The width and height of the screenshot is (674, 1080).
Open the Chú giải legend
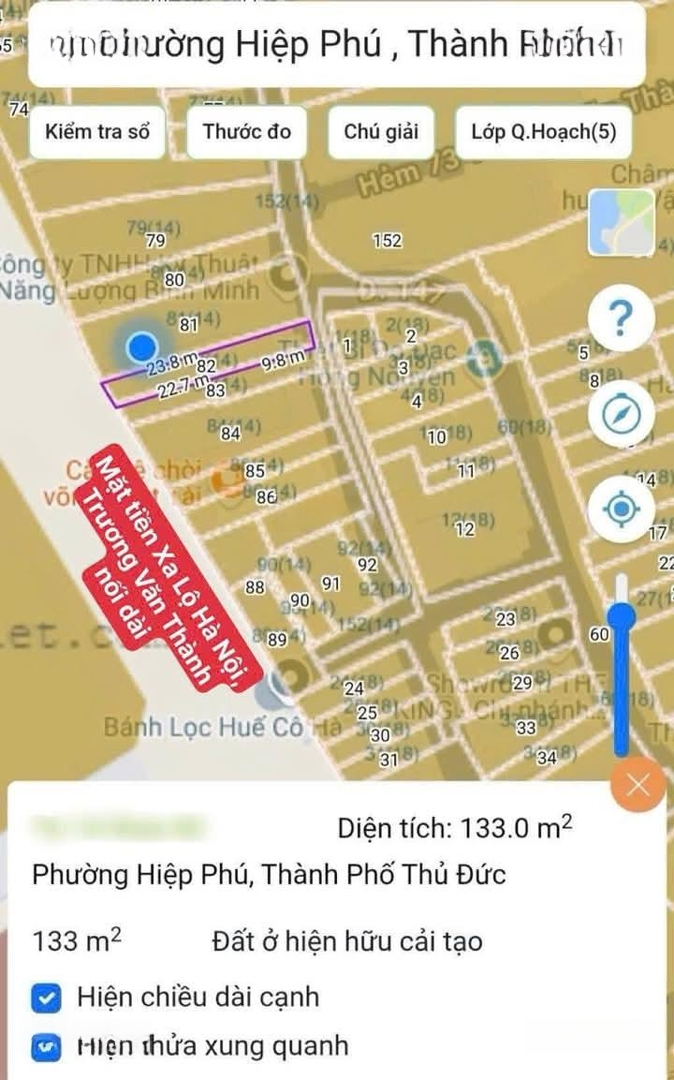(x=381, y=132)
